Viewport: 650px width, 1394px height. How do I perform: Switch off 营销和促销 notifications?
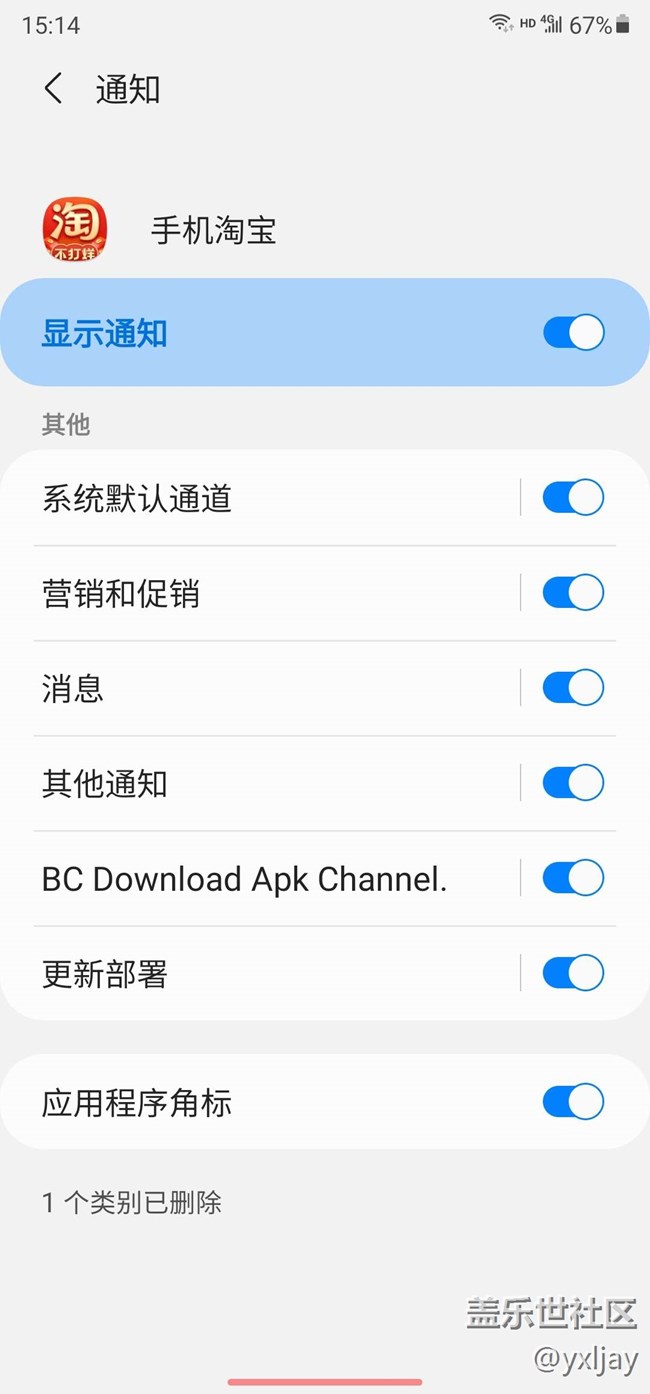point(573,592)
